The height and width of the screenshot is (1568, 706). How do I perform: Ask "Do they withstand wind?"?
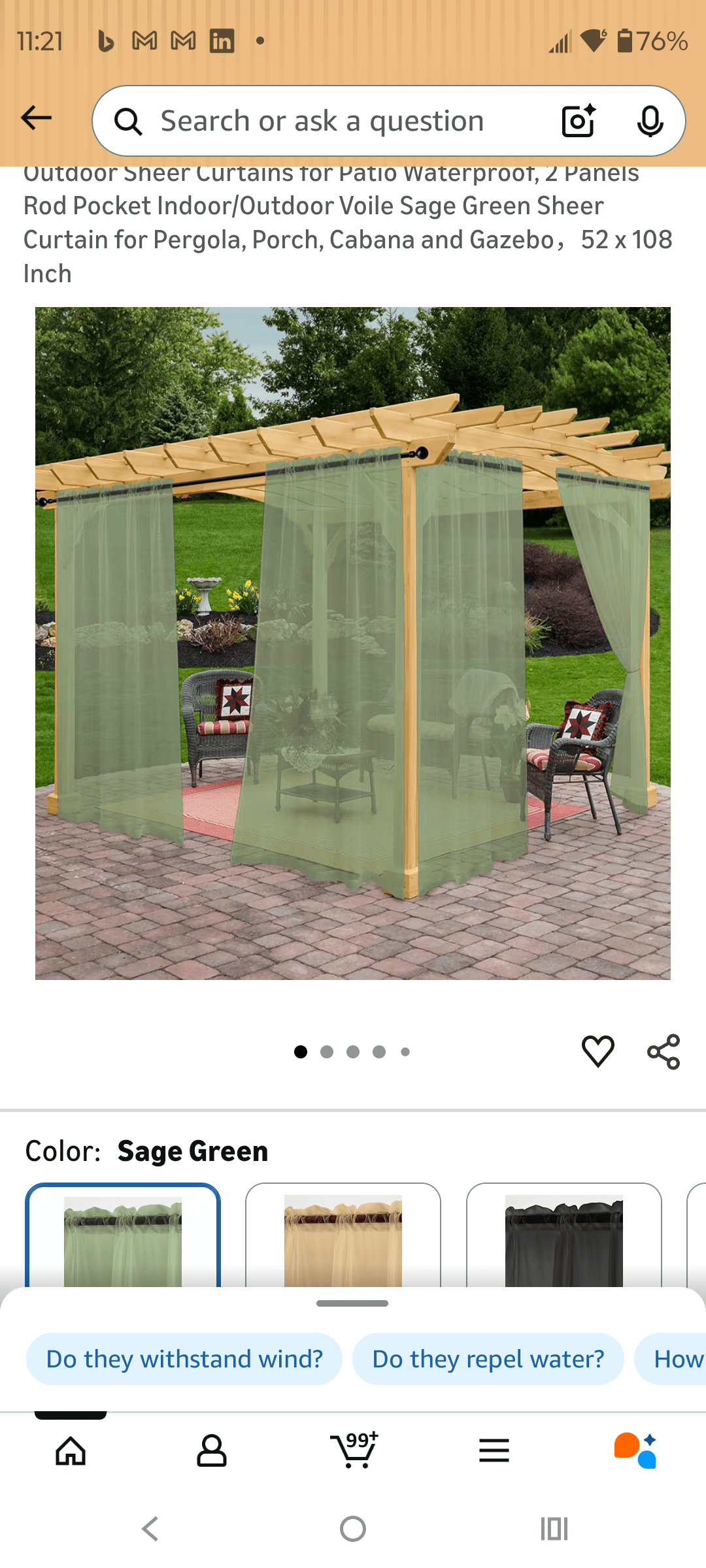click(x=184, y=1359)
